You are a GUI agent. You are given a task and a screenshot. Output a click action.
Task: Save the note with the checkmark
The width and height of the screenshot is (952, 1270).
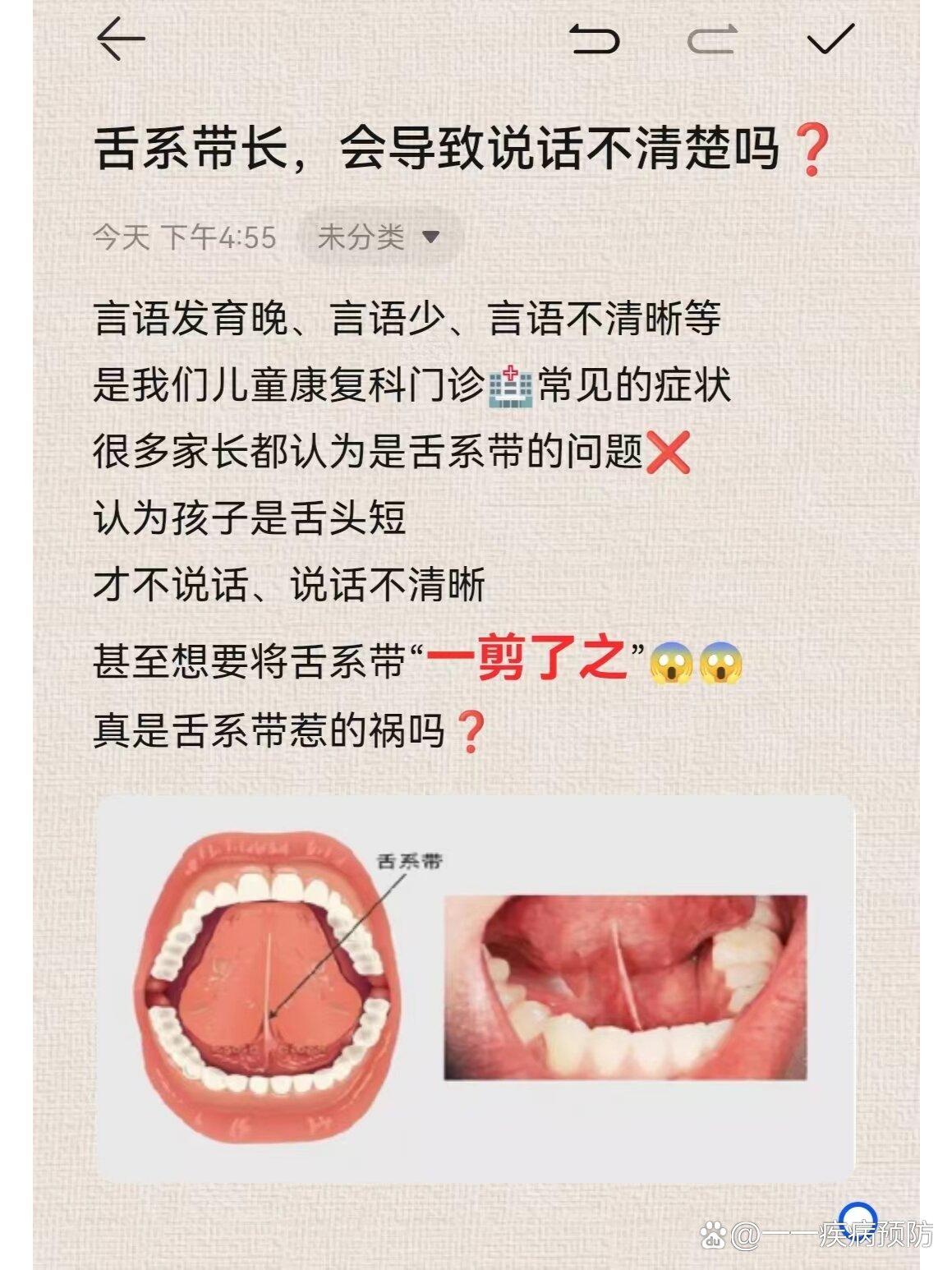(x=830, y=39)
